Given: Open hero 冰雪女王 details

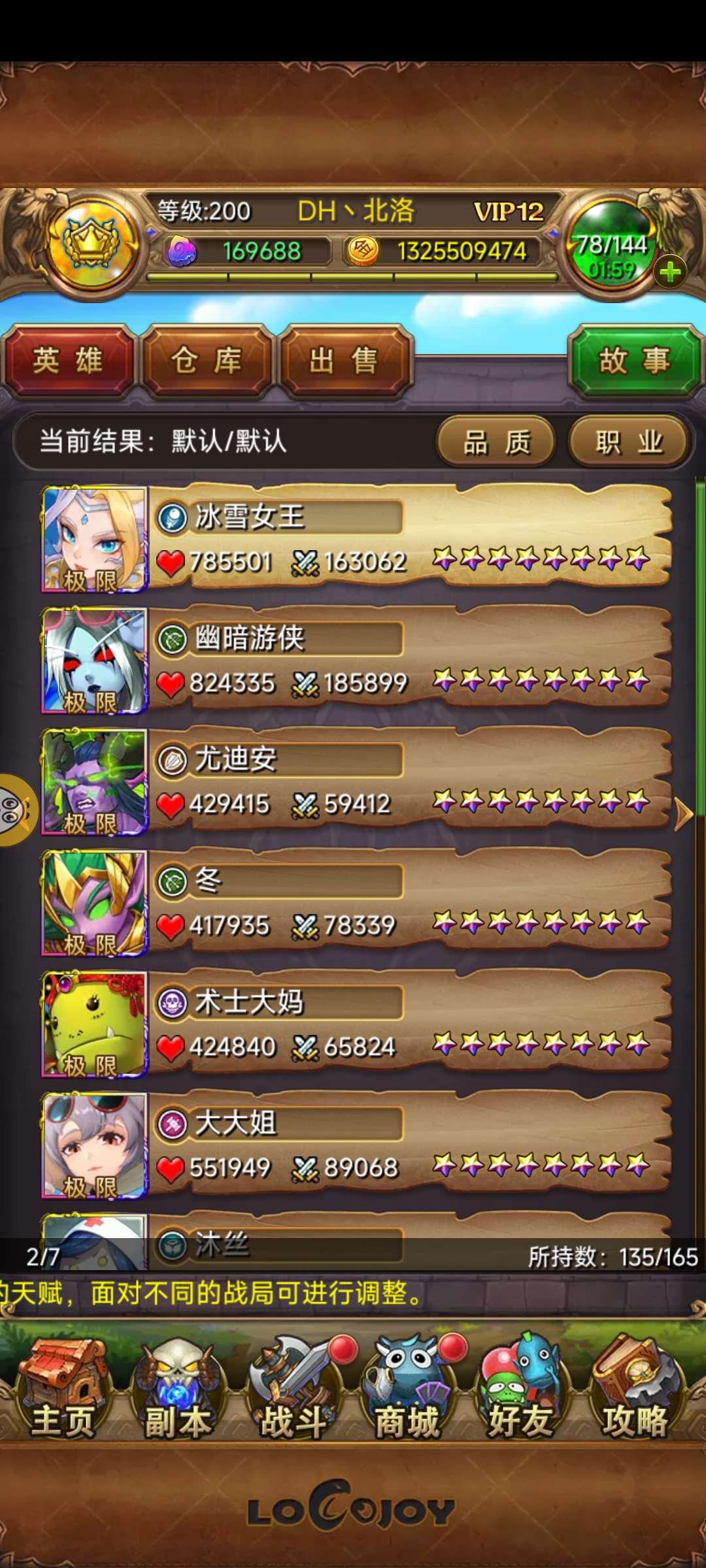Looking at the screenshot, I should [356, 538].
